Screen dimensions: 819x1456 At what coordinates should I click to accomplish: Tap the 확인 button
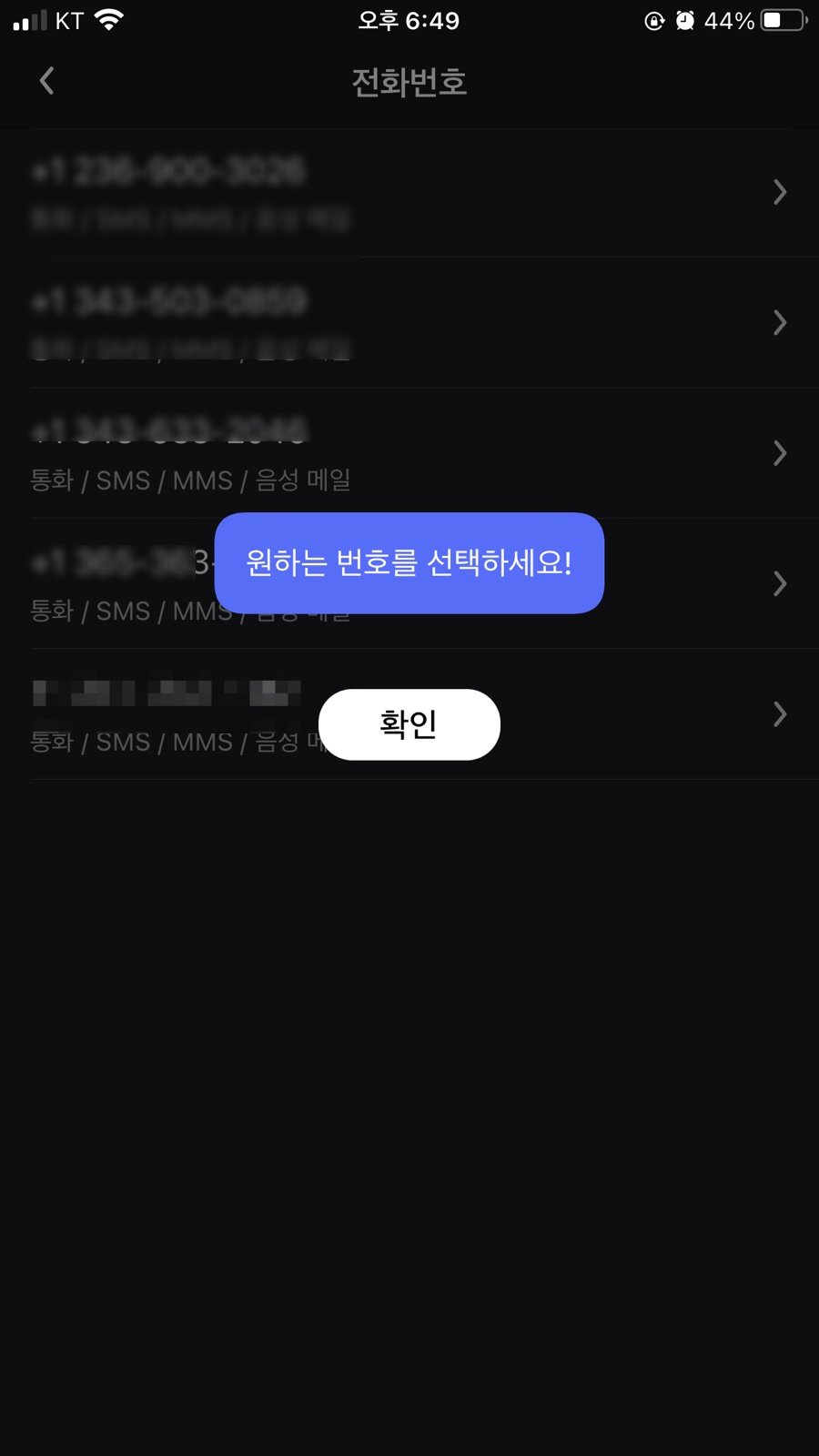[409, 724]
